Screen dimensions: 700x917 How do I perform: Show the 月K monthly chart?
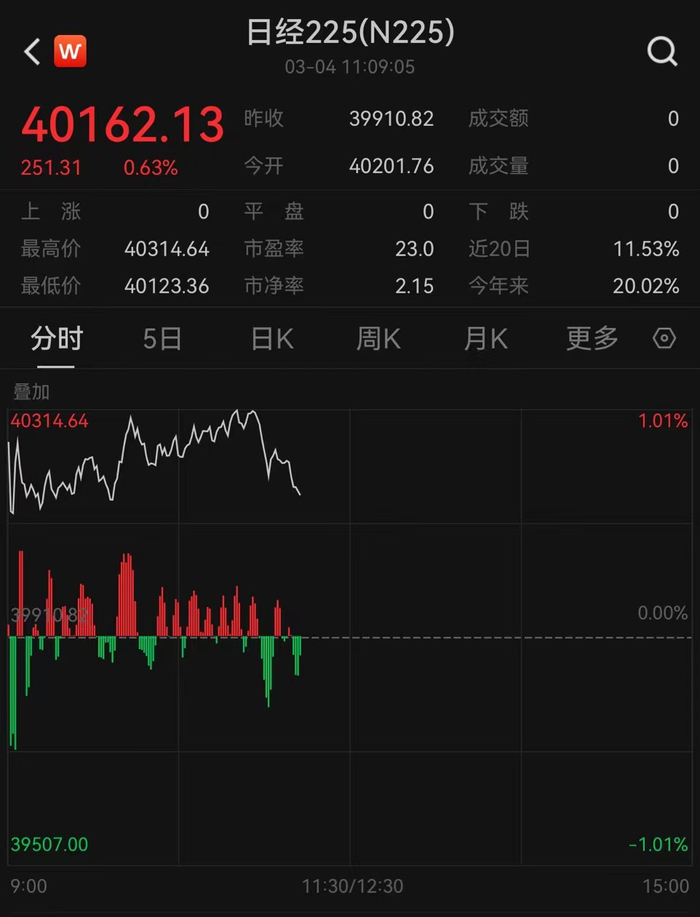tap(485, 339)
